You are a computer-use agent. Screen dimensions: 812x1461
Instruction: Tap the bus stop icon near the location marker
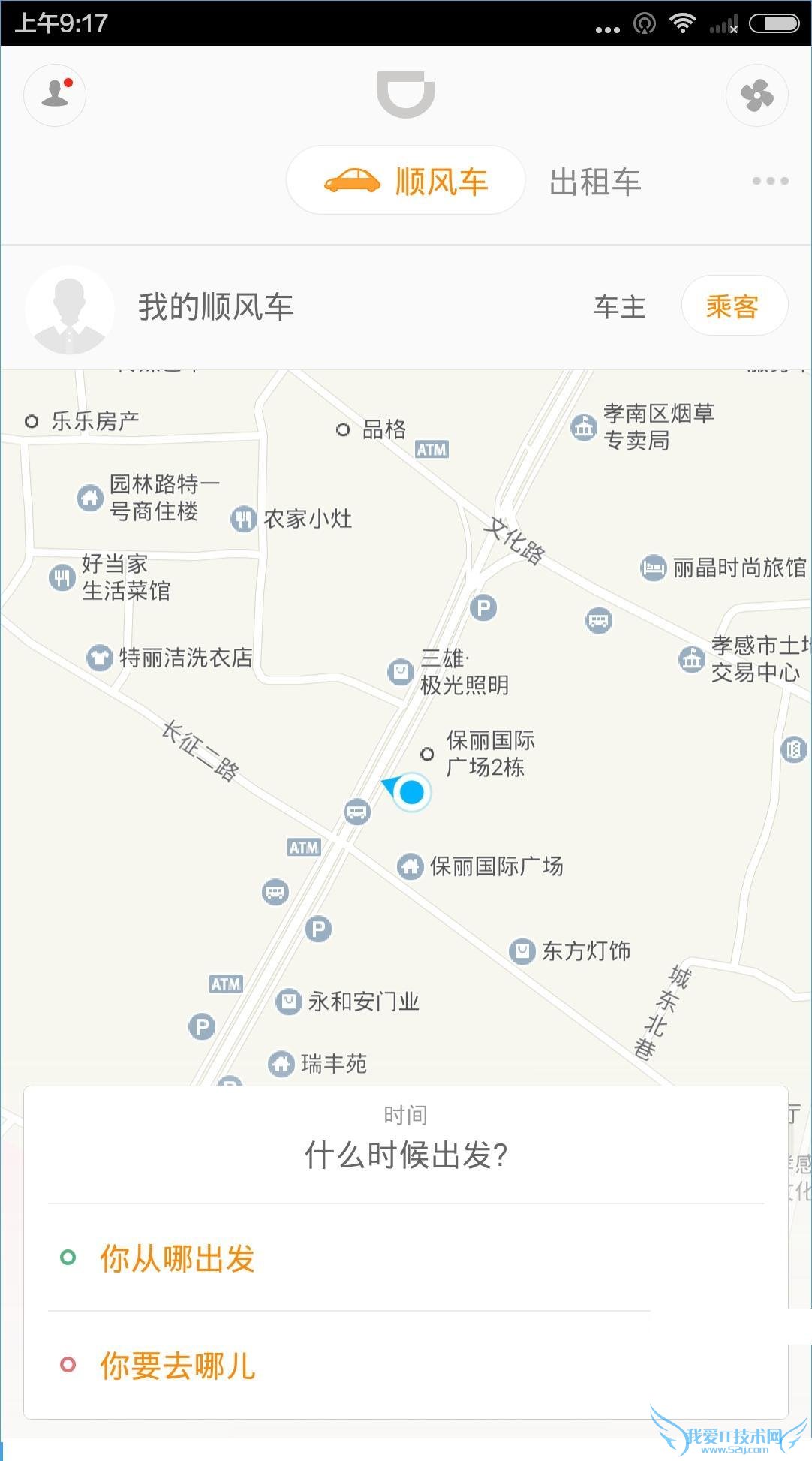coord(356,812)
